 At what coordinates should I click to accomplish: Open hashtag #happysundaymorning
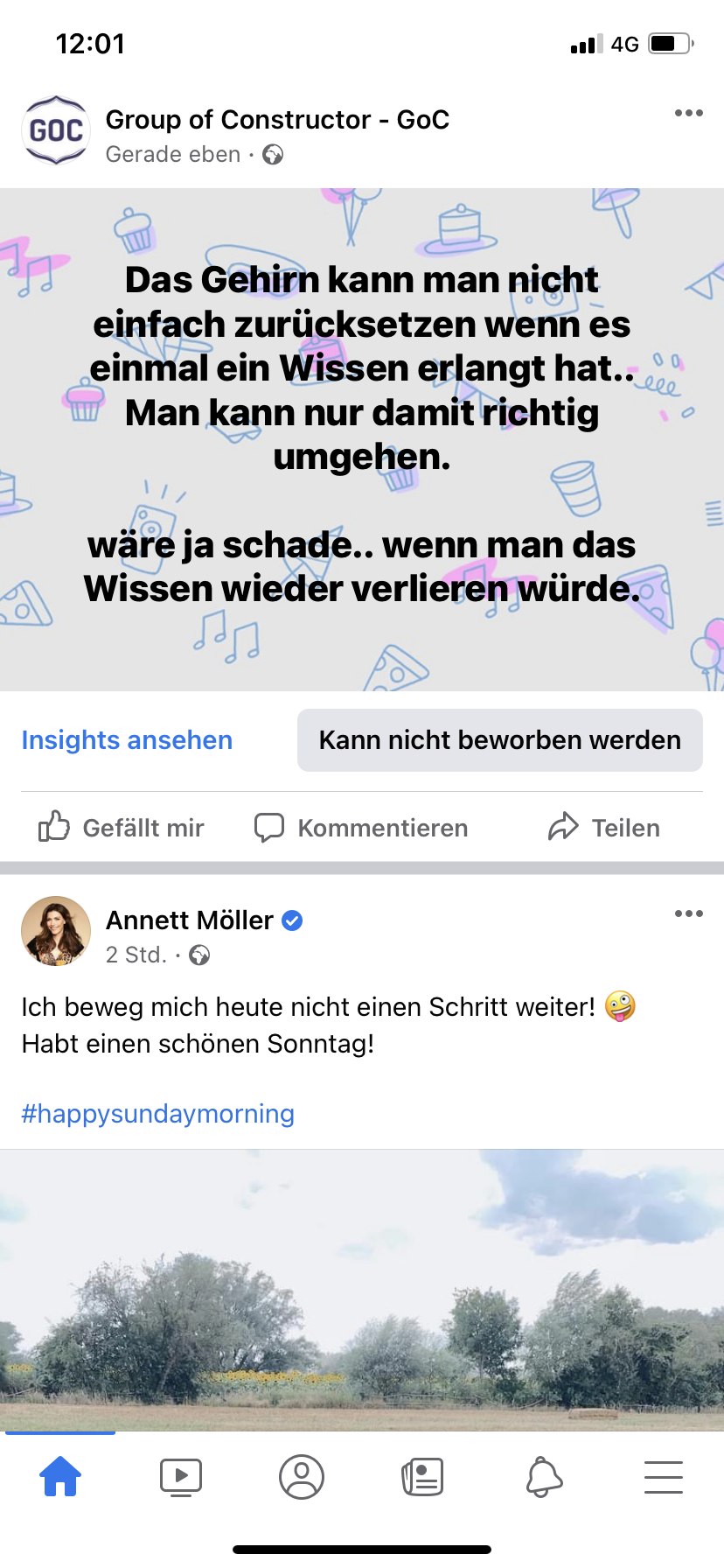tap(157, 1114)
